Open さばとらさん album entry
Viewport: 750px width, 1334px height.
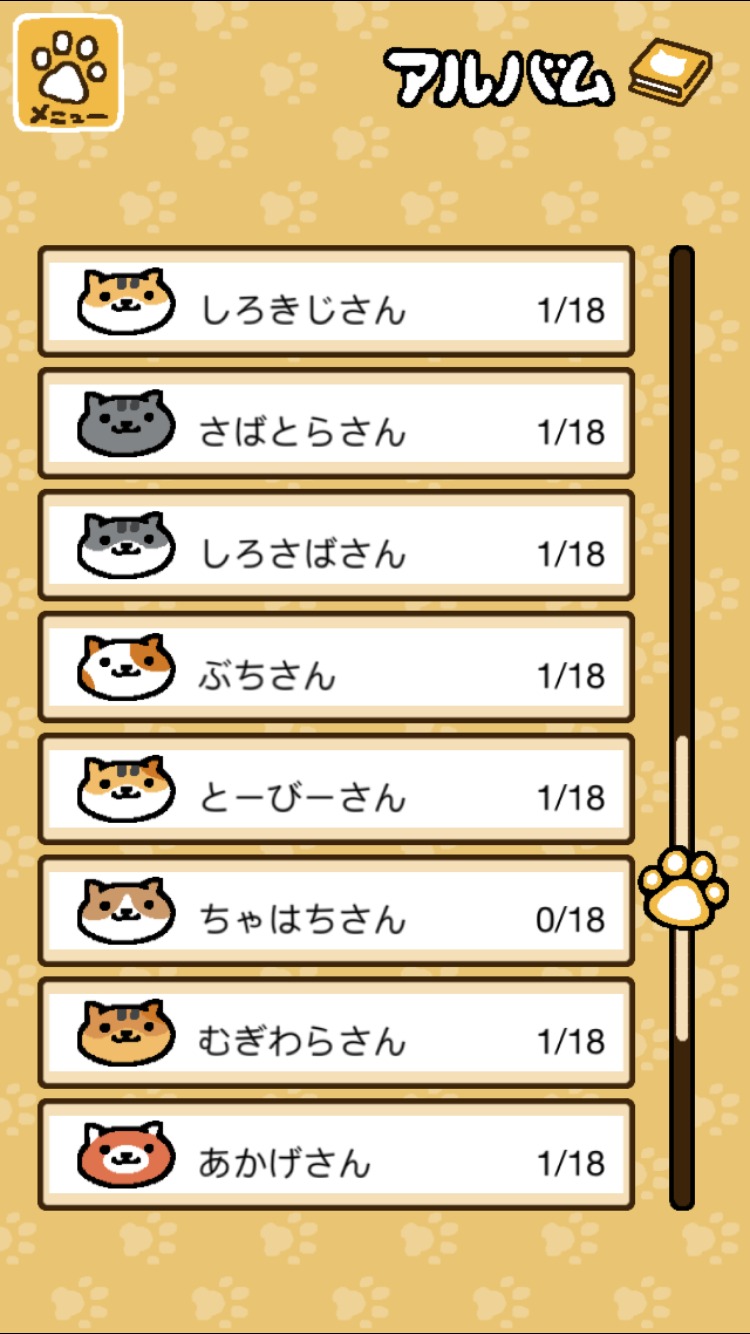pyautogui.click(x=336, y=423)
